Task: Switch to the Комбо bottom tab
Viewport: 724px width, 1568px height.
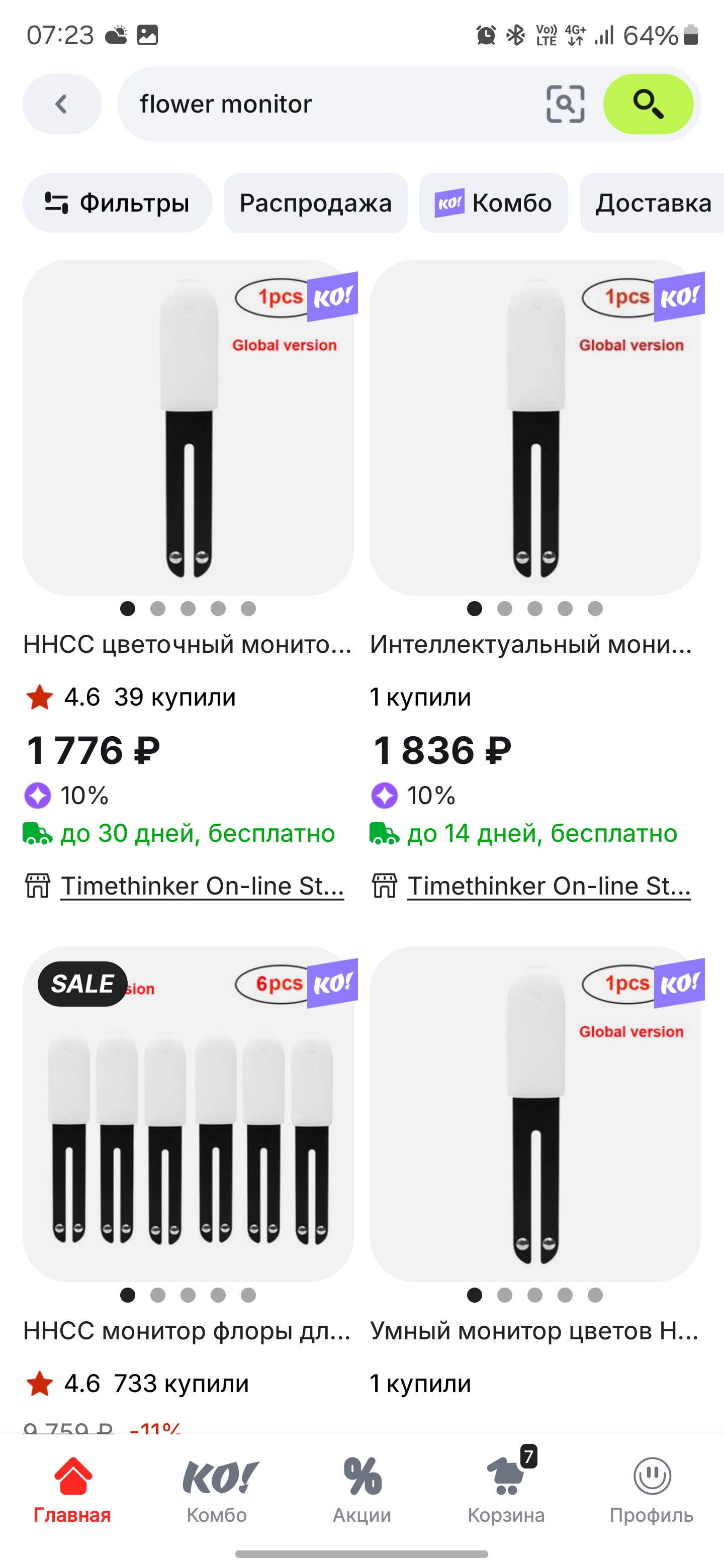Action: [x=217, y=1490]
